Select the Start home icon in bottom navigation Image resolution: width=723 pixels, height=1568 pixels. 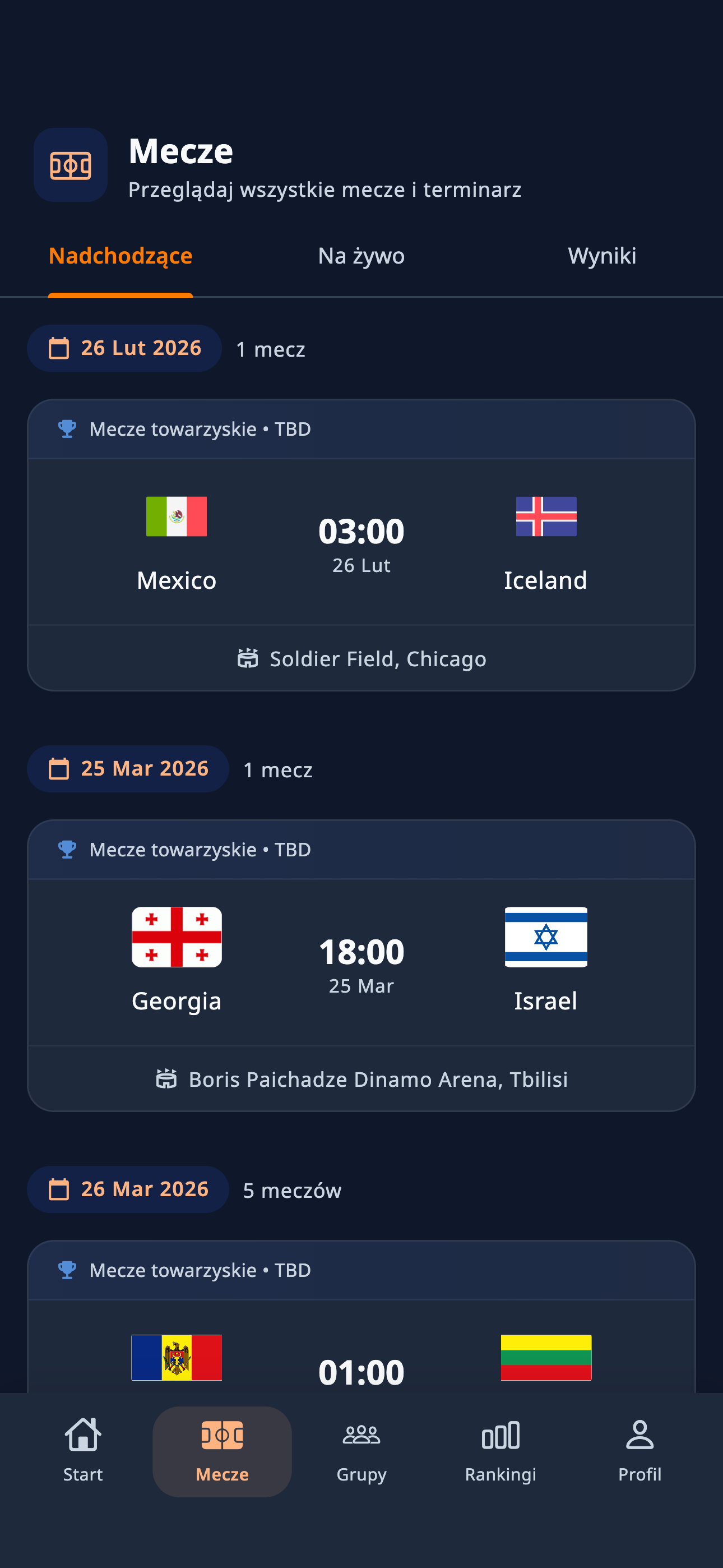84,1436
